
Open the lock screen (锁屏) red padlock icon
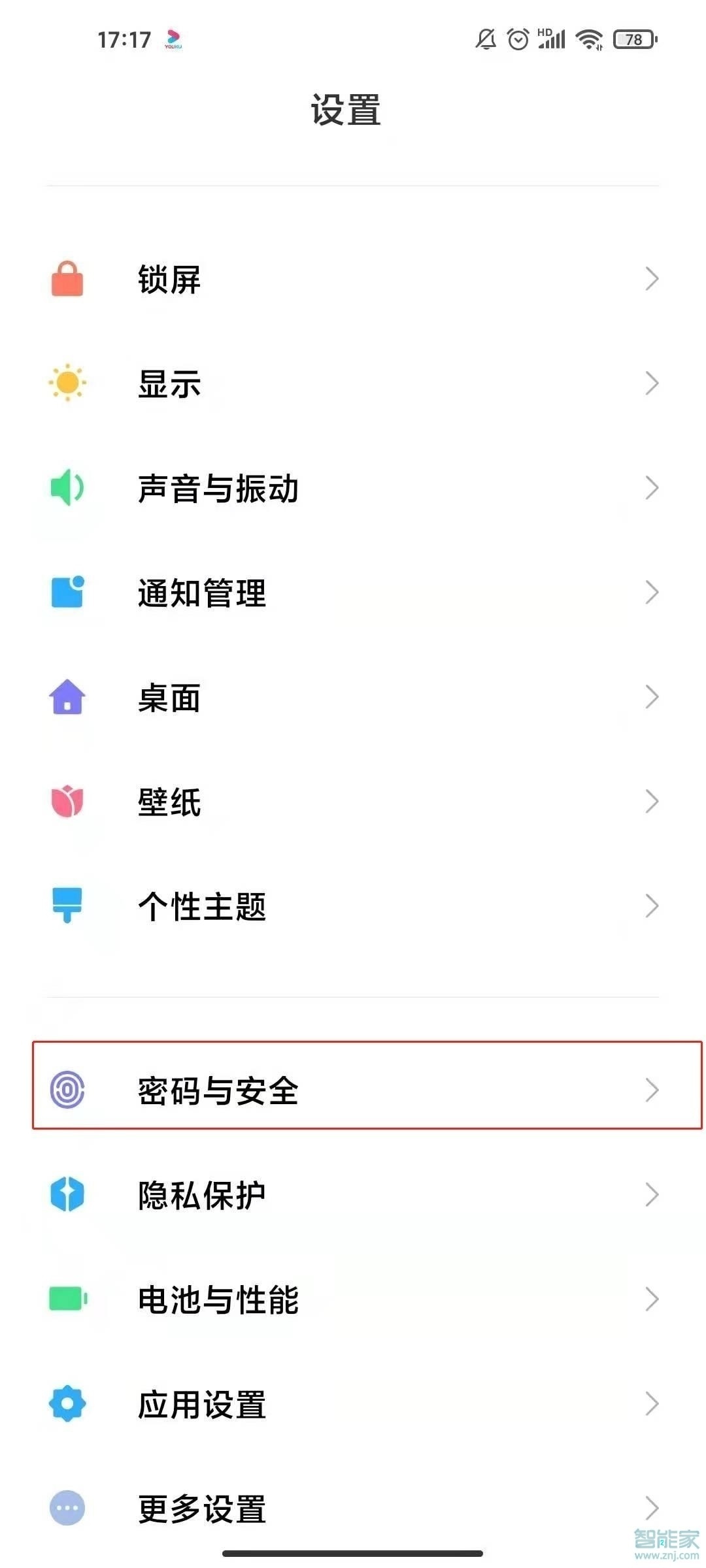point(67,280)
